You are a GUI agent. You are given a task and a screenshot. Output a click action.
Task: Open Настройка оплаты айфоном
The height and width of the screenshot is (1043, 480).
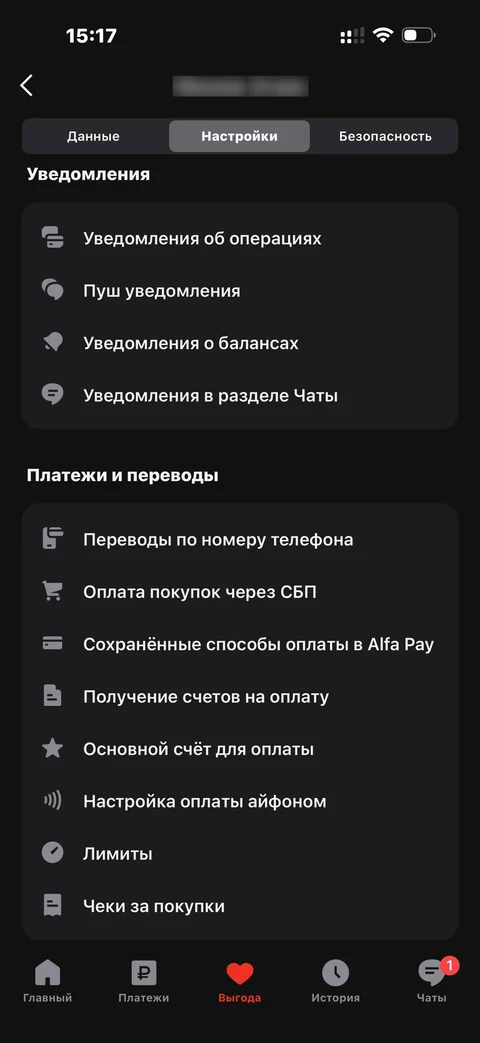coord(239,802)
